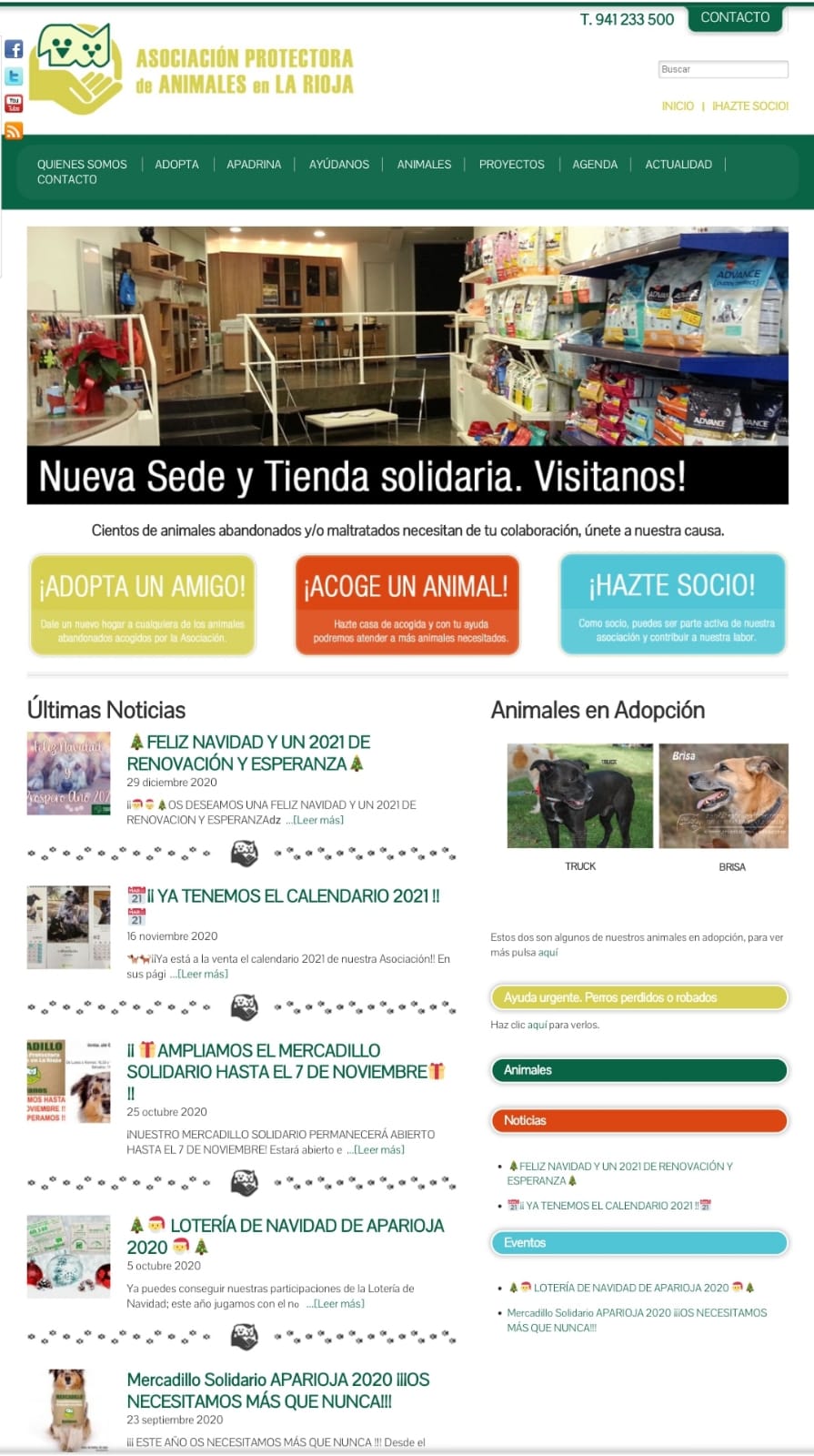Open Brisa's adoption photo
The image size is (814, 1456).
point(724,796)
